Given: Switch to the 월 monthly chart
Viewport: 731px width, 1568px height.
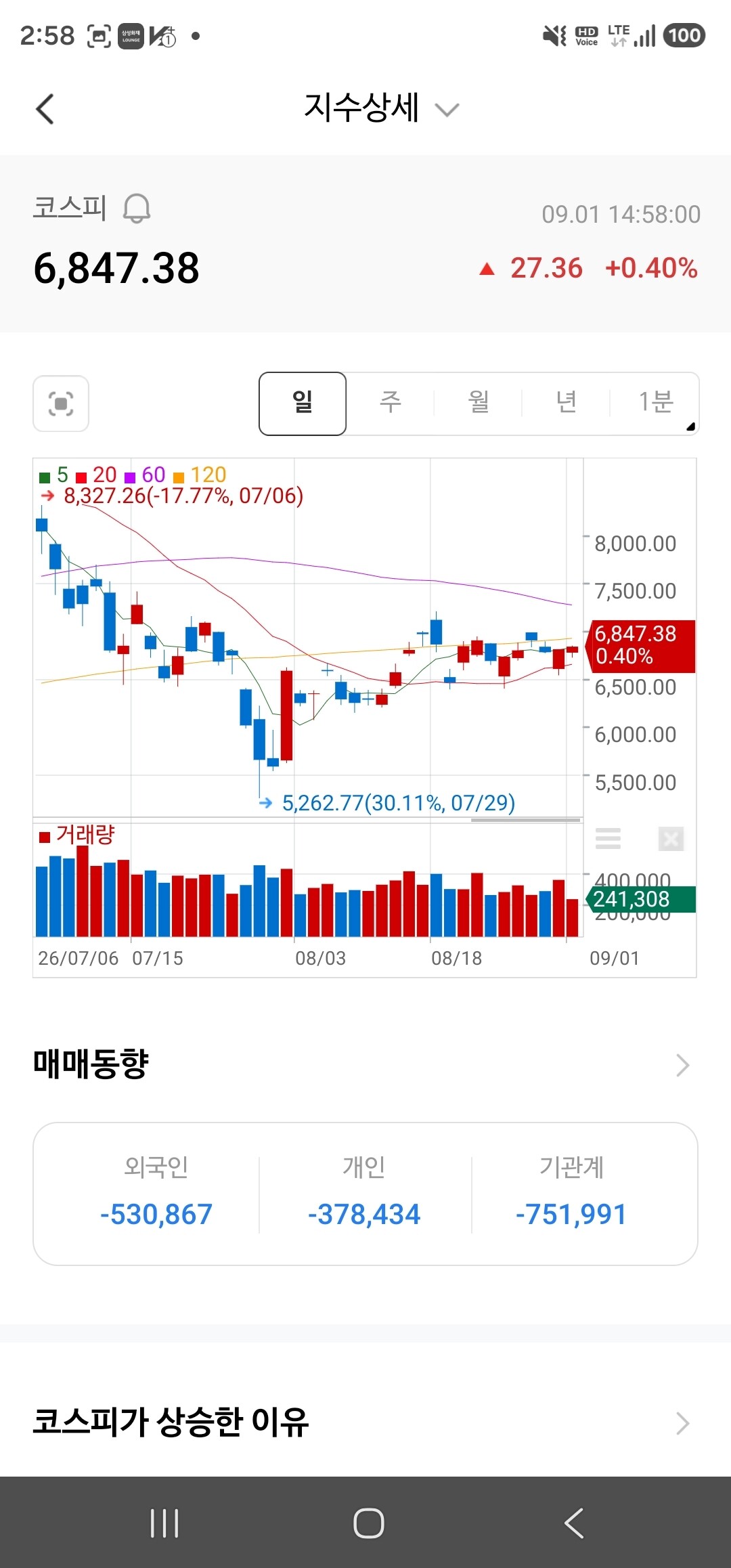Looking at the screenshot, I should pyautogui.click(x=479, y=404).
